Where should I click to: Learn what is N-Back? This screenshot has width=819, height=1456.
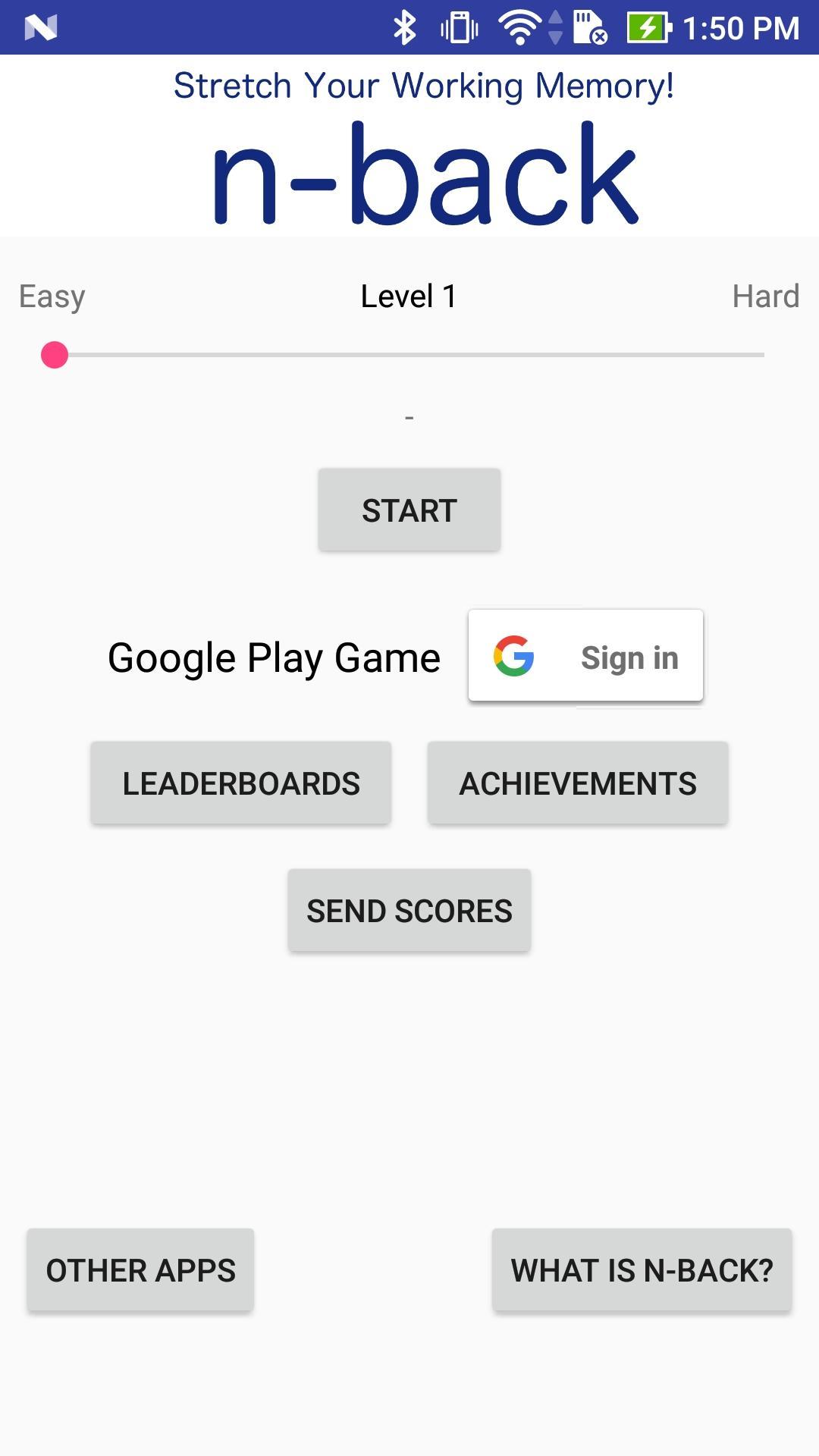pos(642,1270)
